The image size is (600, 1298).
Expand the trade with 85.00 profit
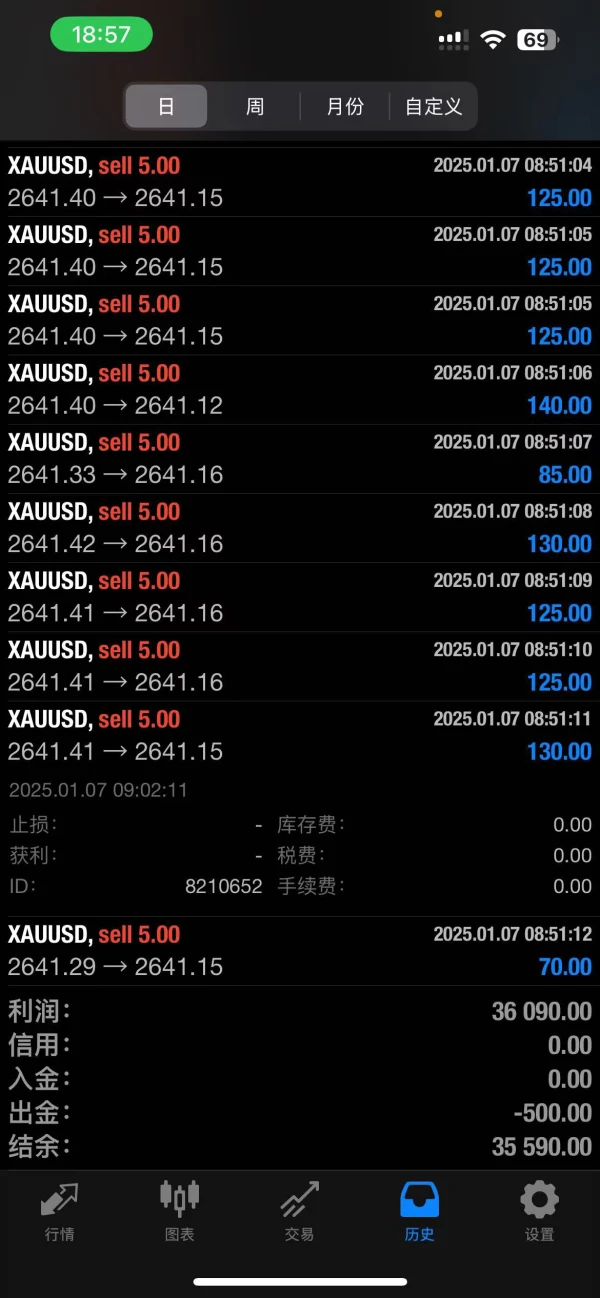pos(300,458)
